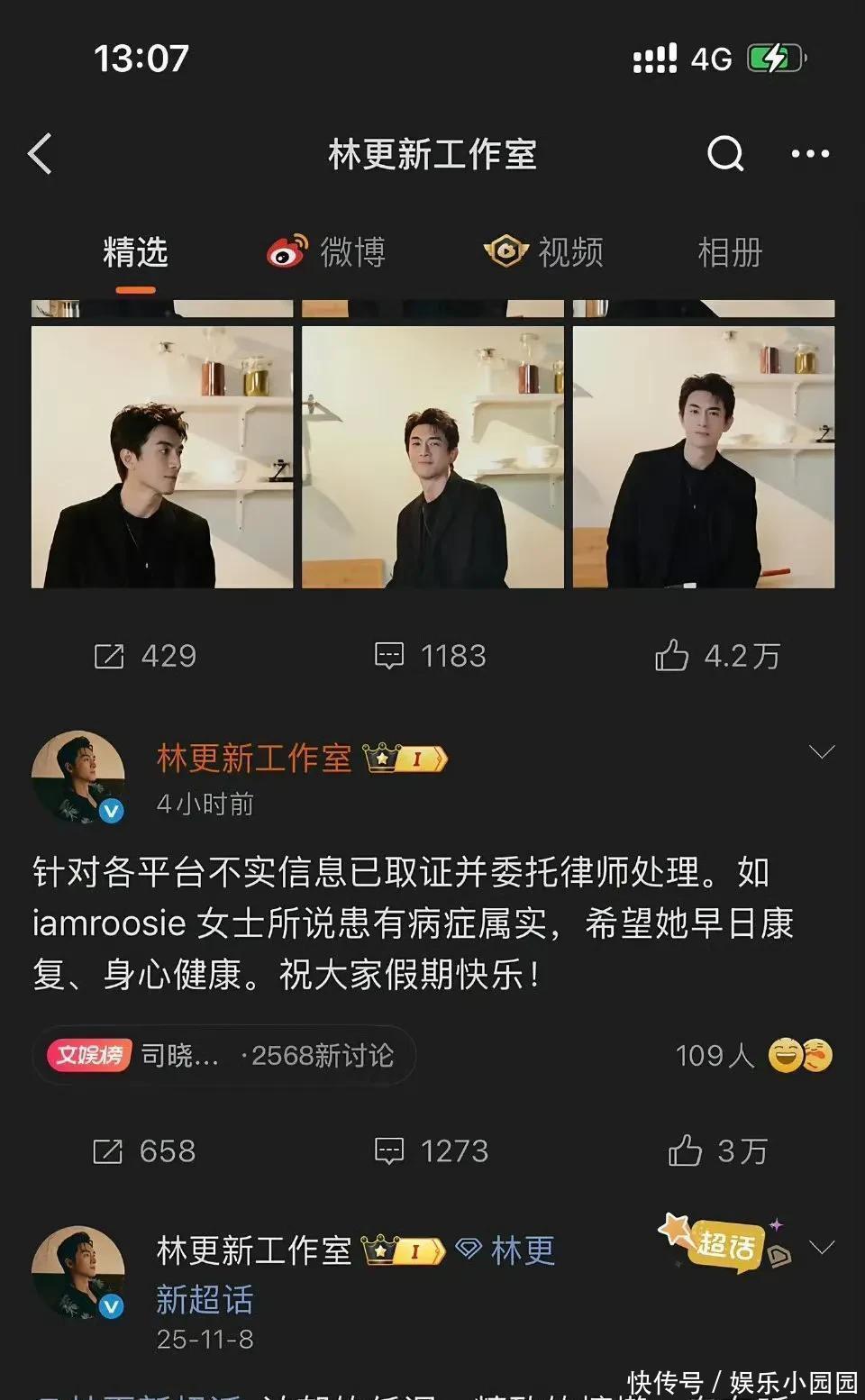Repost the post showing 429 reposts
The width and height of the screenshot is (865, 1400).
(x=146, y=656)
